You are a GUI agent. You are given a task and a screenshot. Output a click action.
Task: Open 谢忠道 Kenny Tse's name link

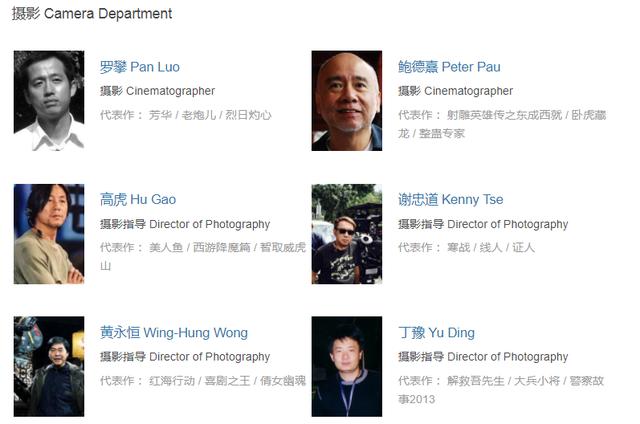coord(450,199)
